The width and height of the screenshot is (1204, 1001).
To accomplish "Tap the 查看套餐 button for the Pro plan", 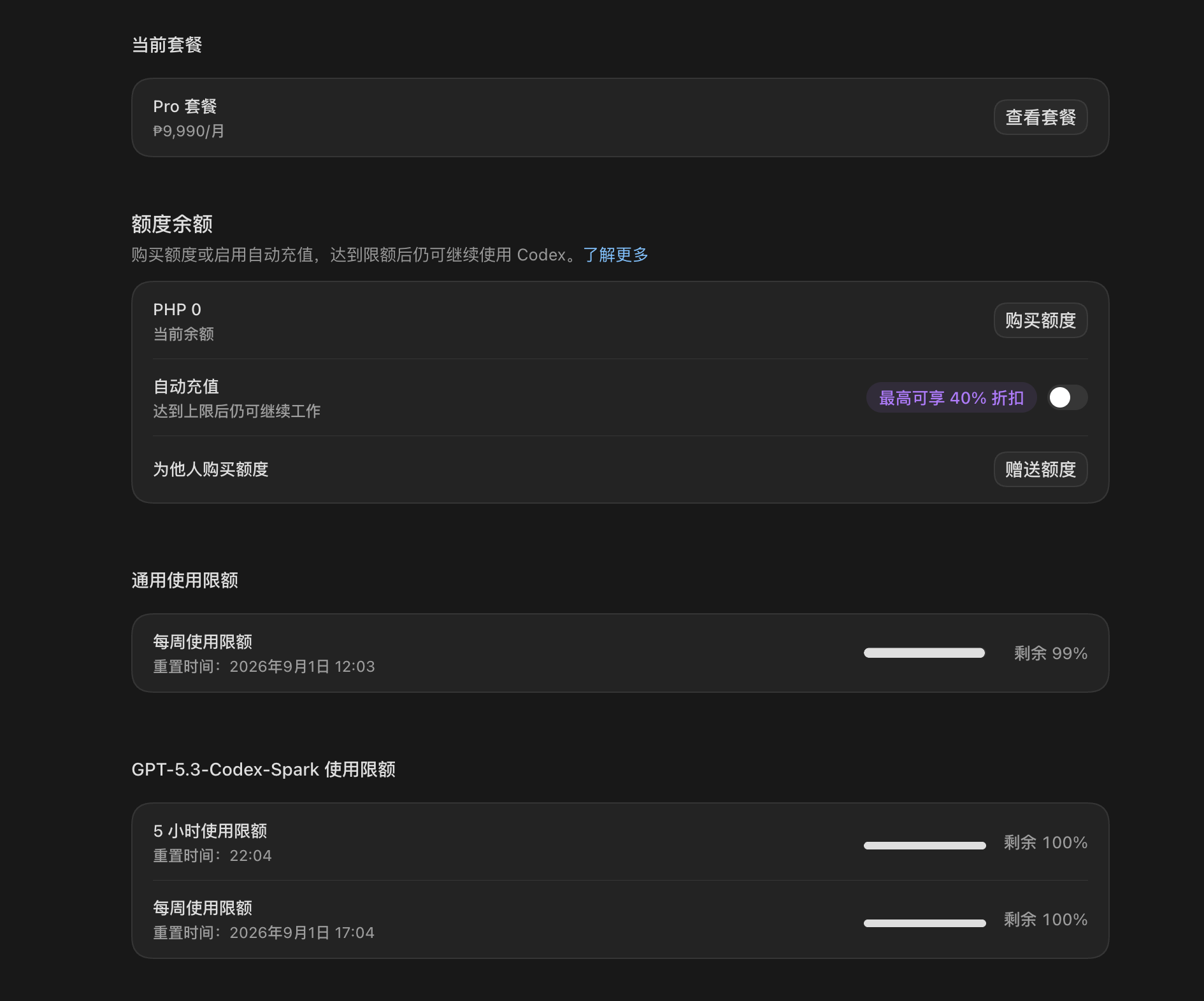I will pyautogui.click(x=1040, y=117).
